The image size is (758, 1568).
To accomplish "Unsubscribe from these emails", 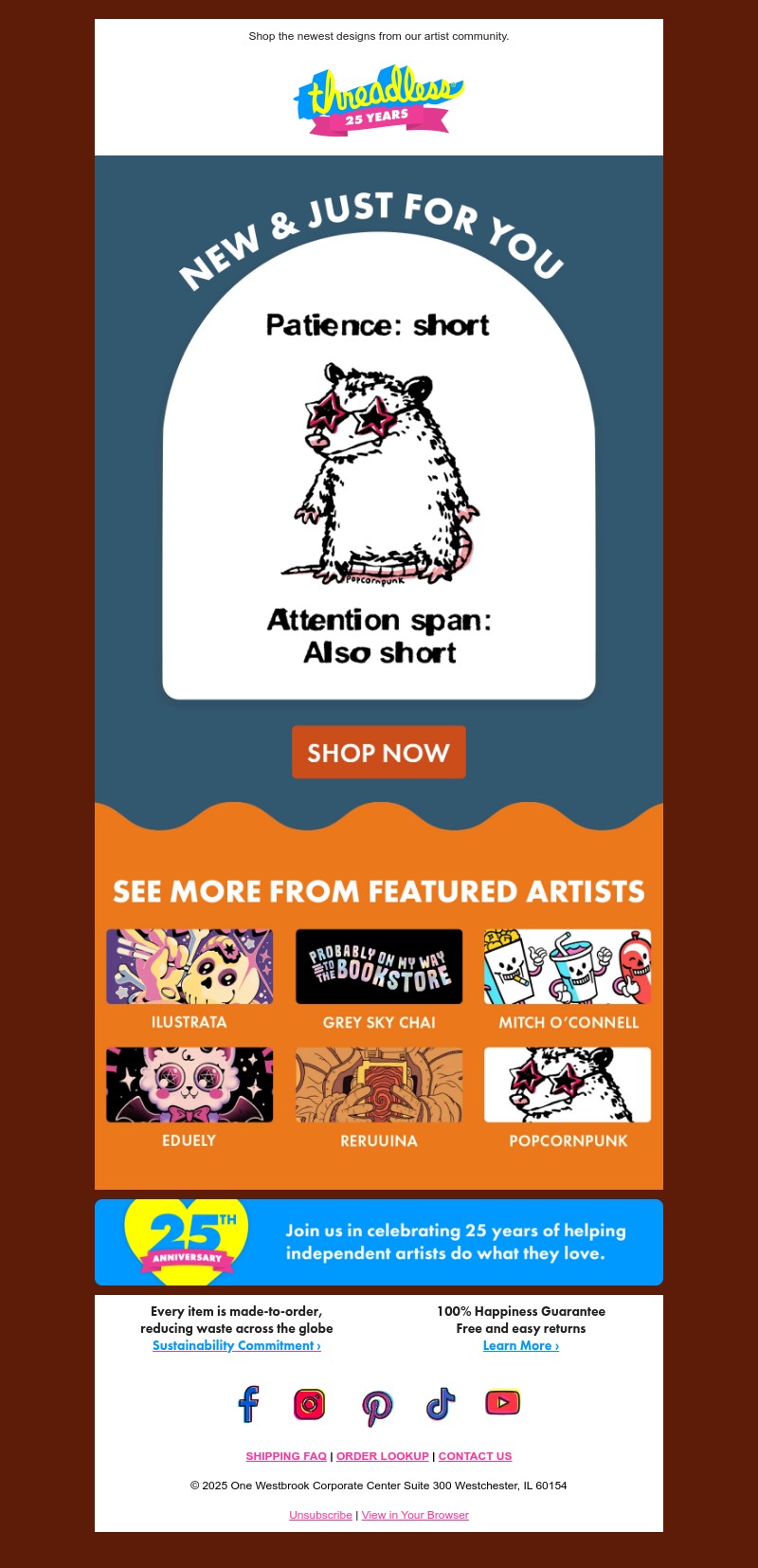I will click(320, 1515).
